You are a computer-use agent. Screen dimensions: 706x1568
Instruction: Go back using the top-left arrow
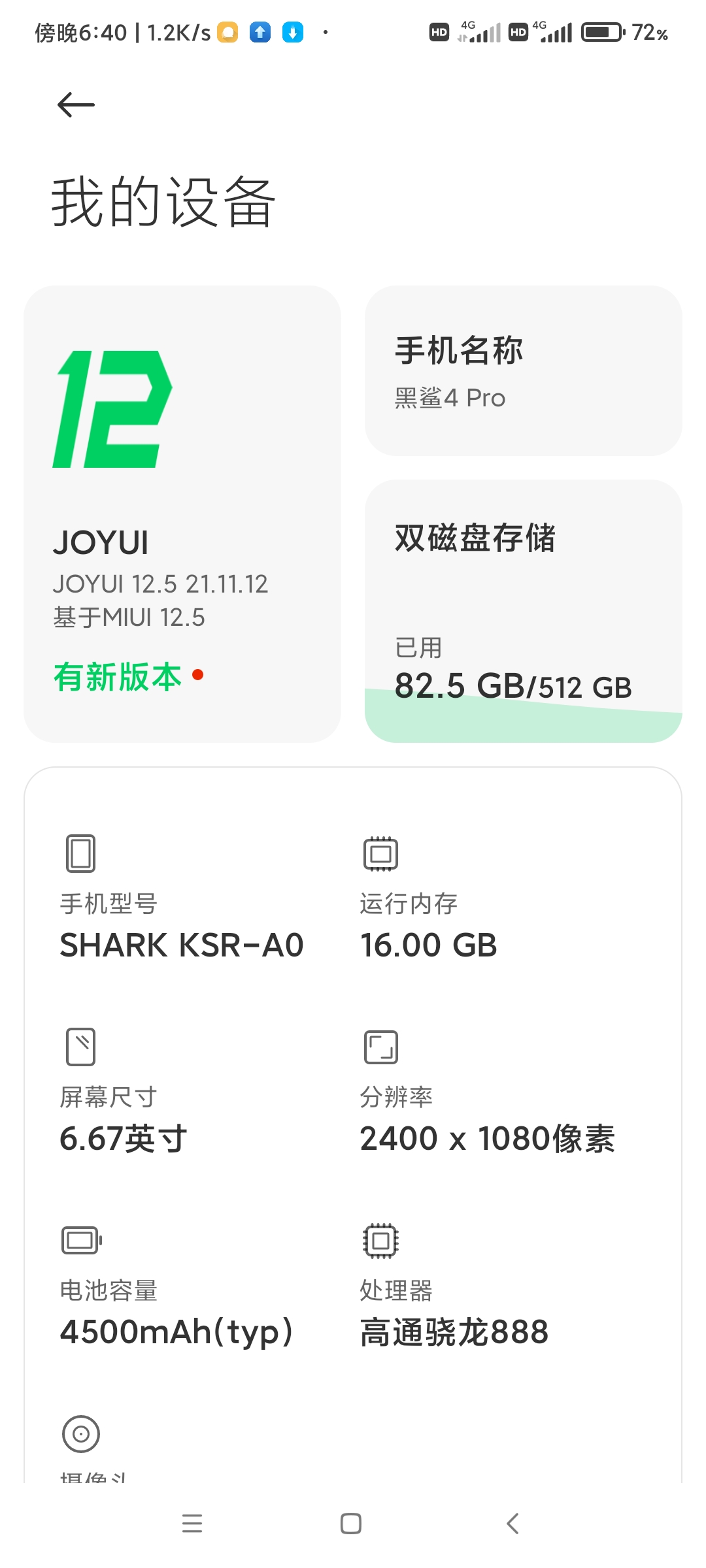tap(76, 105)
